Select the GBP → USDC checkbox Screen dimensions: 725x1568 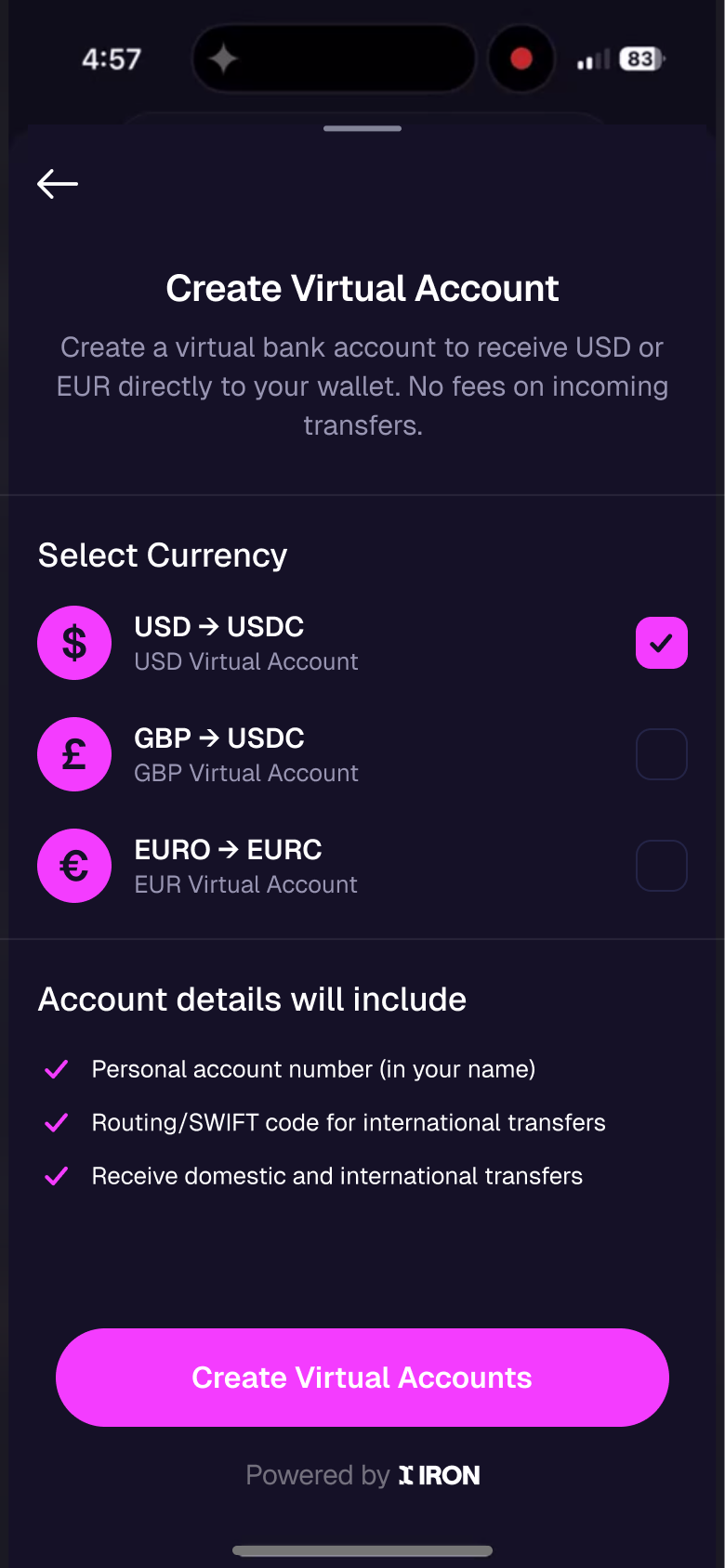pyautogui.click(x=661, y=754)
